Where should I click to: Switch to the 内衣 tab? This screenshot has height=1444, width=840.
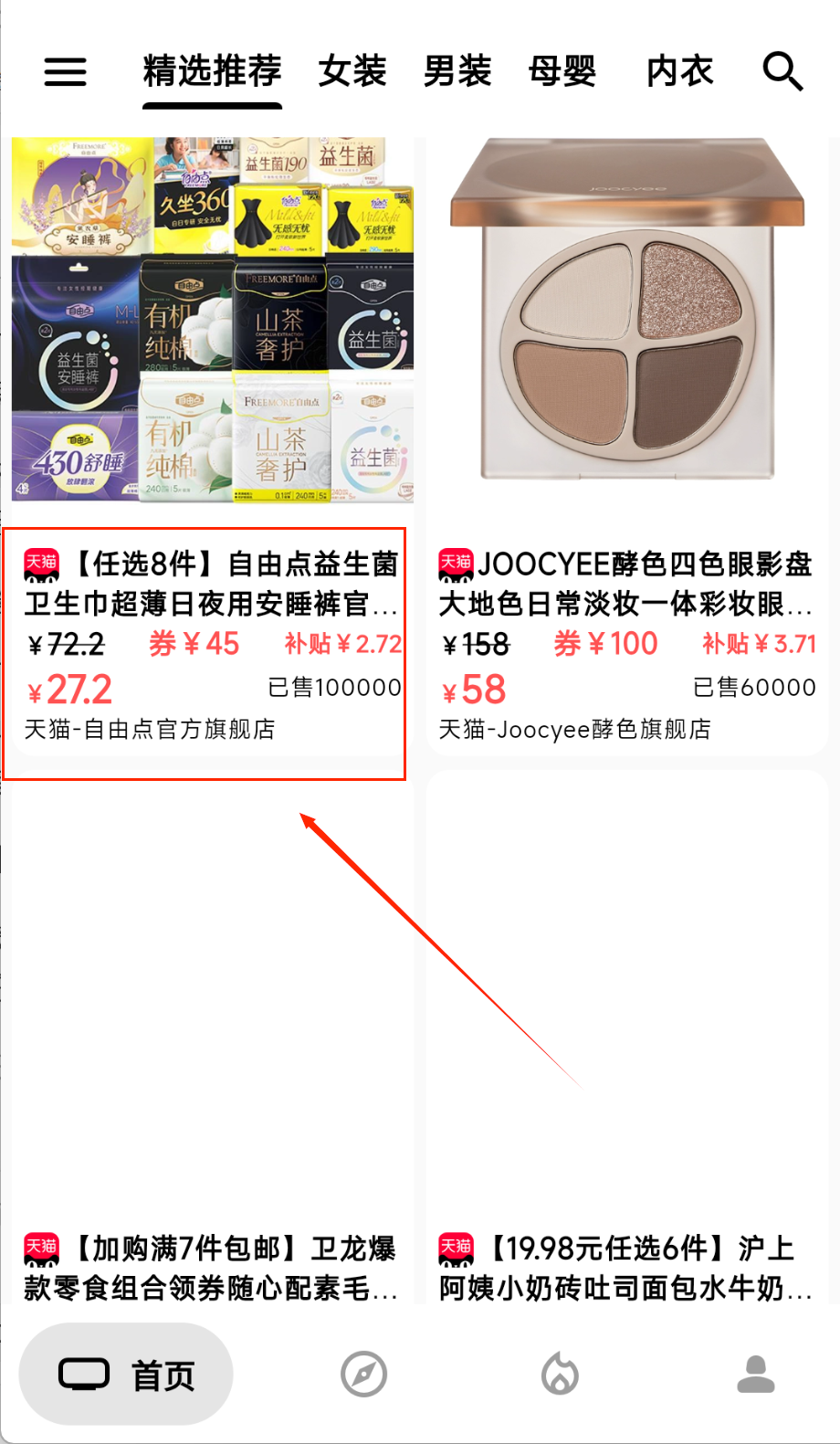[679, 71]
